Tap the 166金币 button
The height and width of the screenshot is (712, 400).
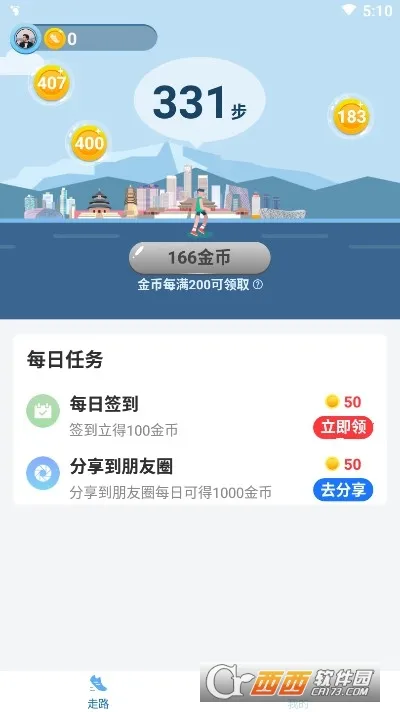[x=200, y=258]
